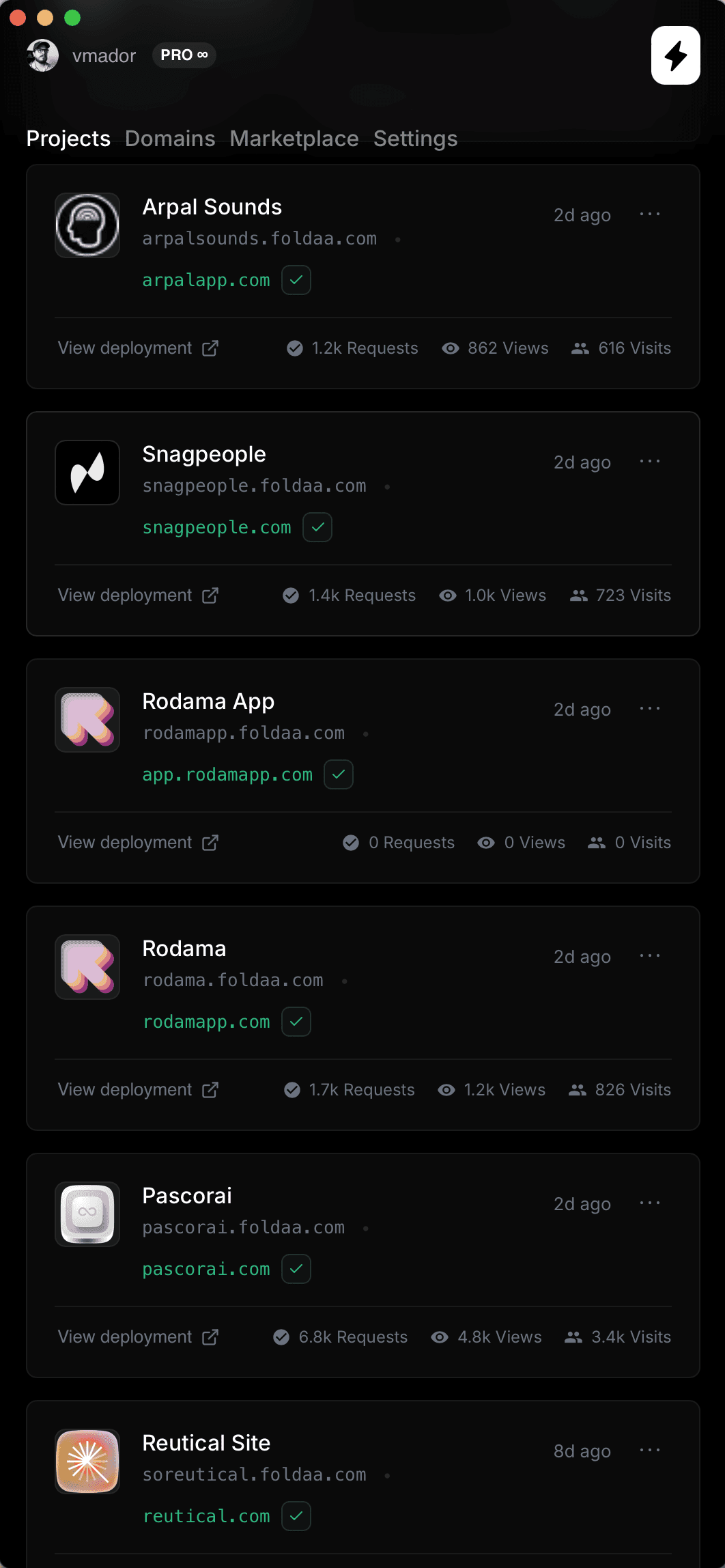The image size is (725, 1568).
Task: Toggle verification badge next to pascorai.com
Action: click(x=296, y=1269)
